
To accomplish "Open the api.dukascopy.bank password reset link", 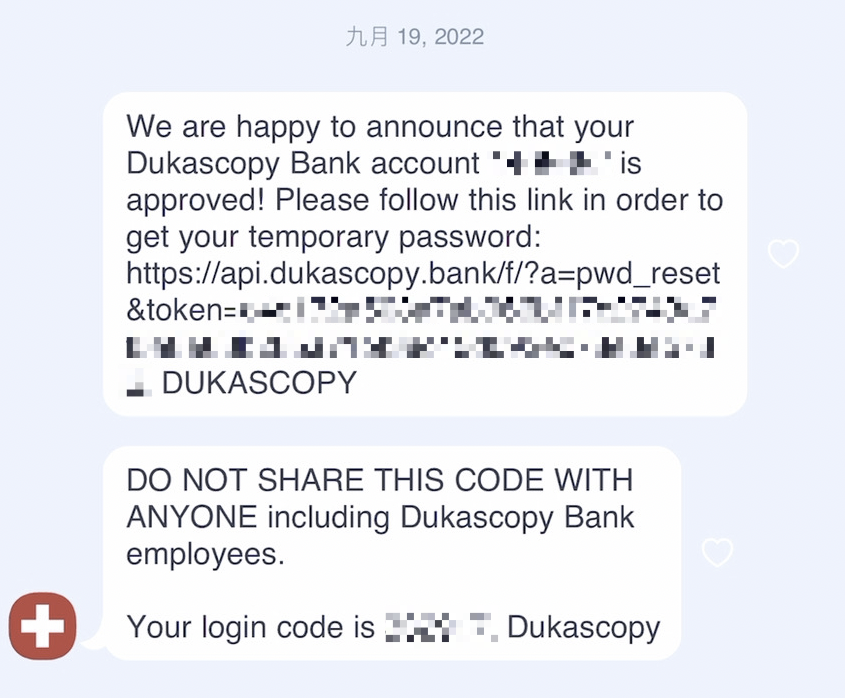I will point(423,273).
